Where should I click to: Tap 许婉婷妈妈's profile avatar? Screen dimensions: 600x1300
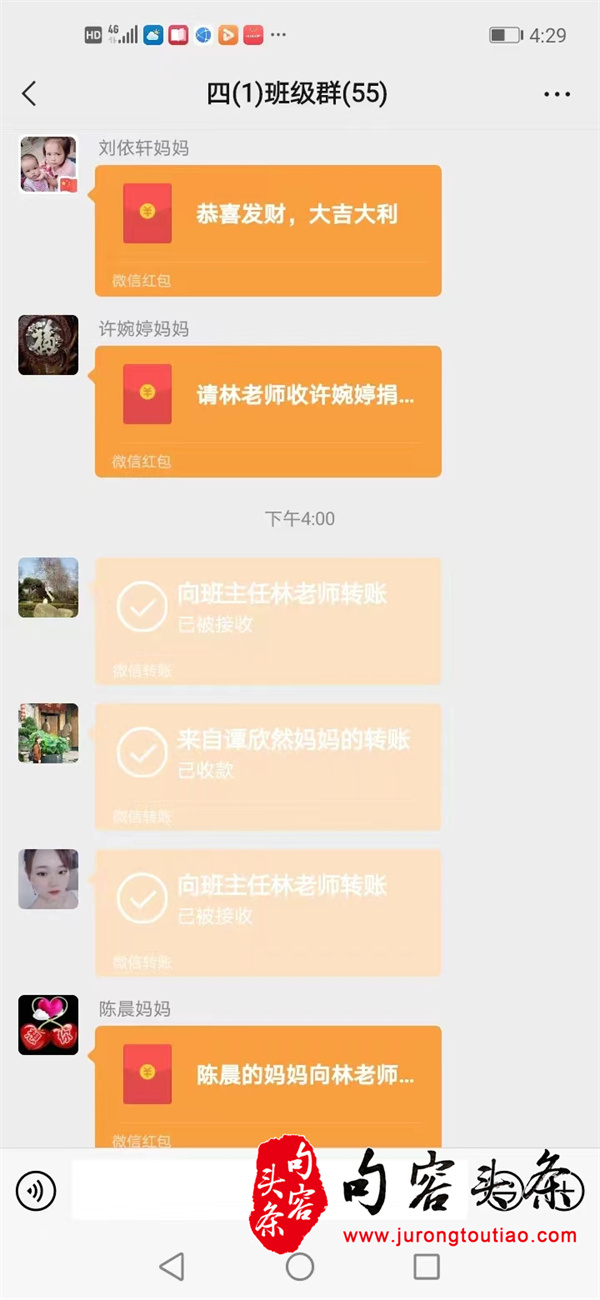point(48,345)
